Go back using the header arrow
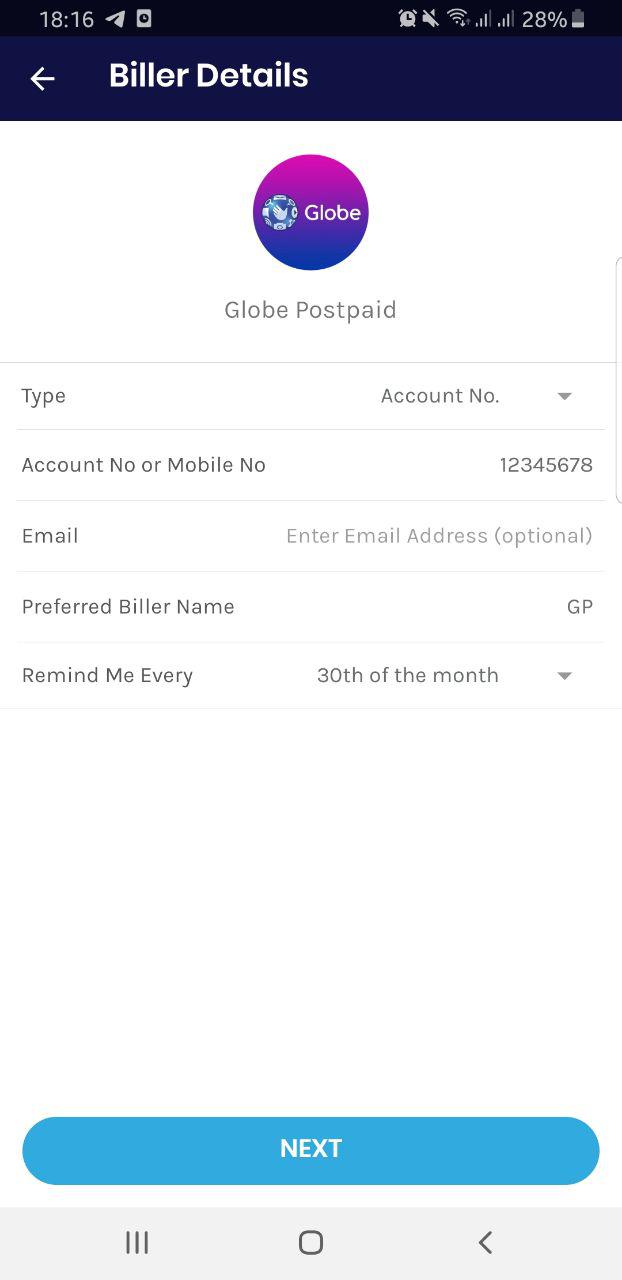This screenshot has height=1280, width=622. click(x=42, y=78)
